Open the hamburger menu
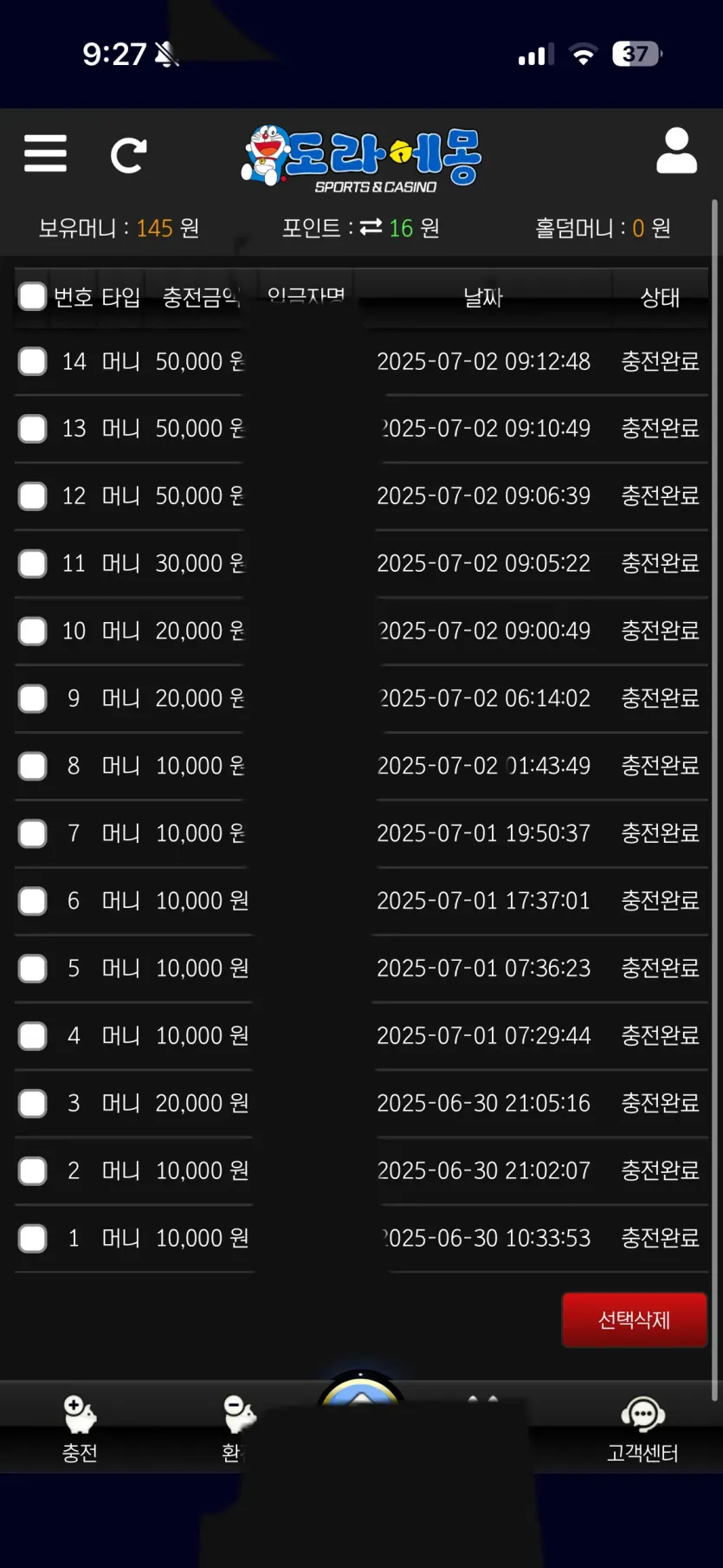 [45, 153]
